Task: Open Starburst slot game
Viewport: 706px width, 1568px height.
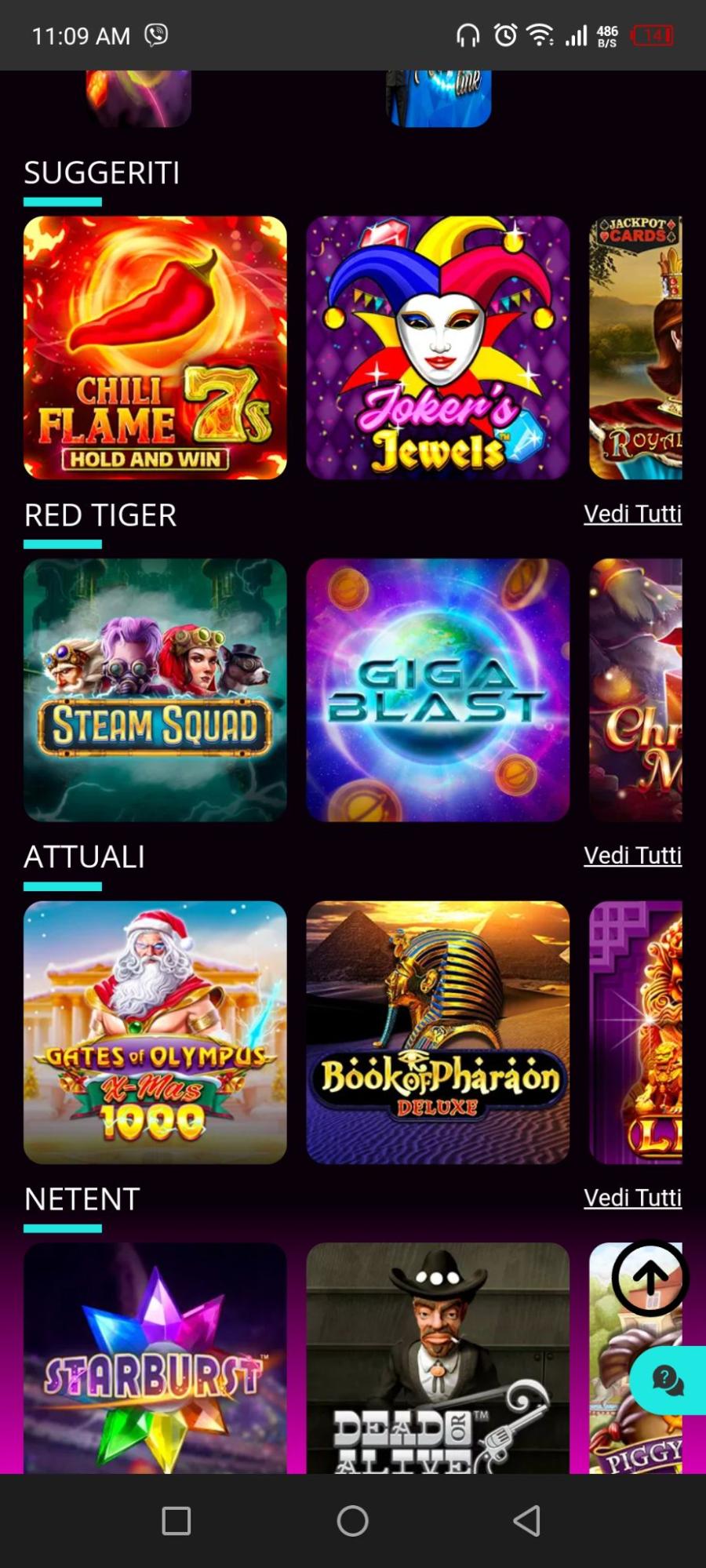Action: [x=155, y=1357]
